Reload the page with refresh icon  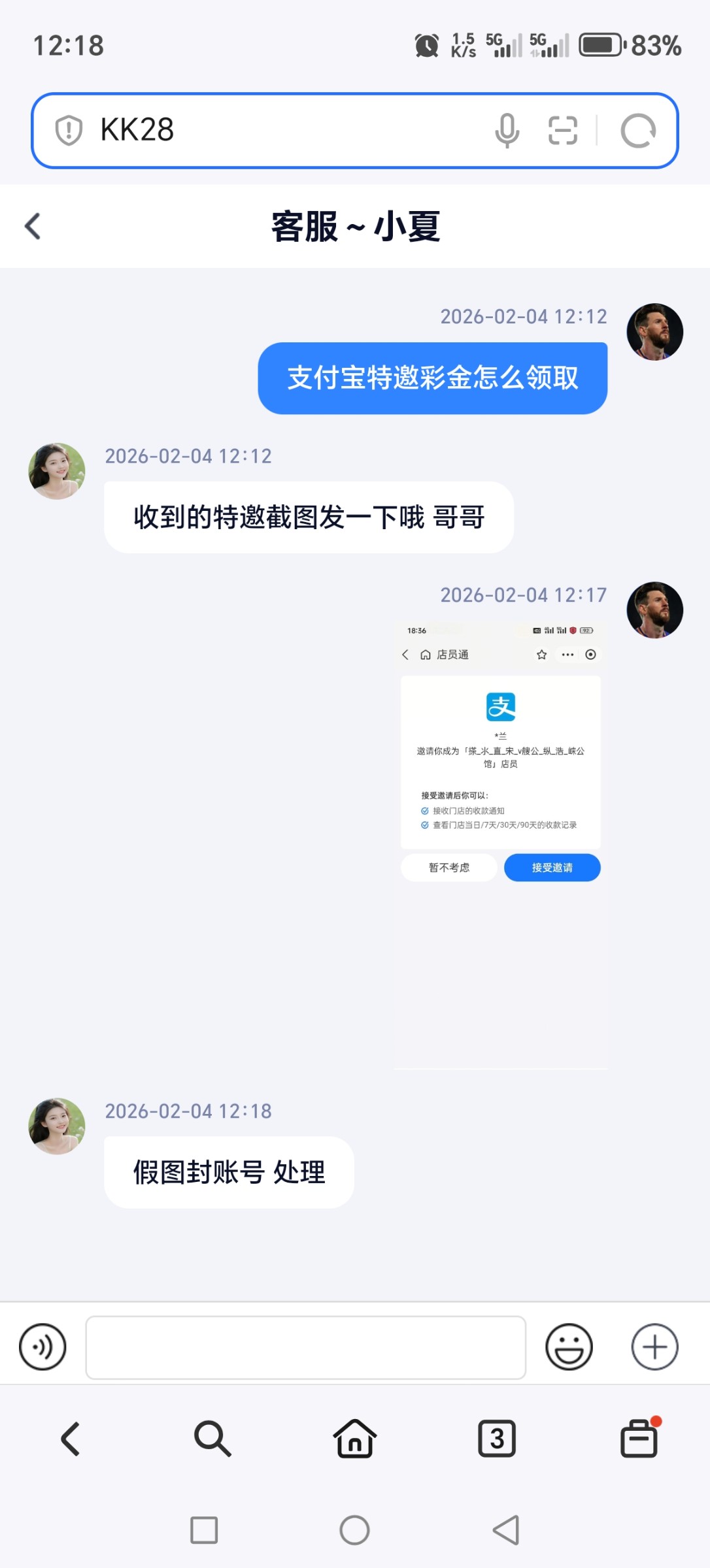637,131
